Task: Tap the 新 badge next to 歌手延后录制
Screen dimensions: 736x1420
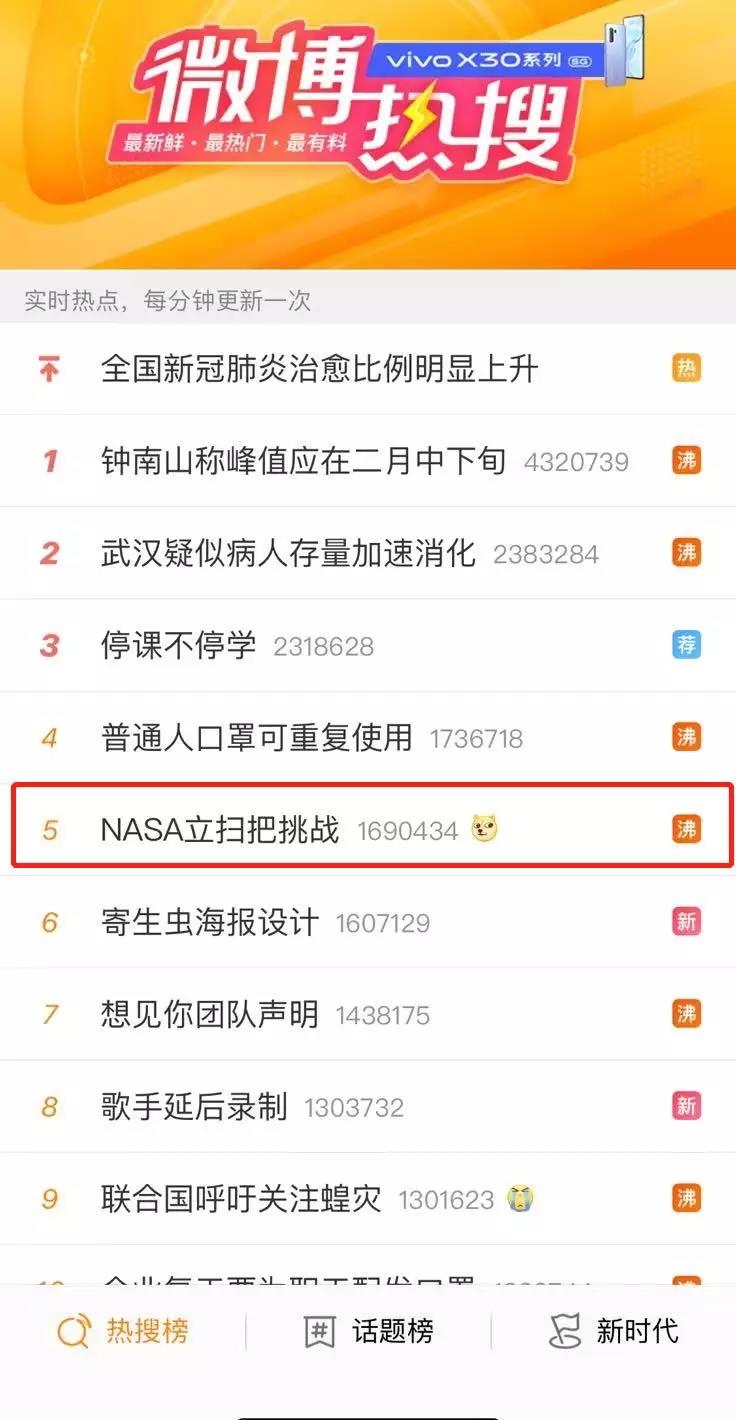Action: click(685, 1105)
